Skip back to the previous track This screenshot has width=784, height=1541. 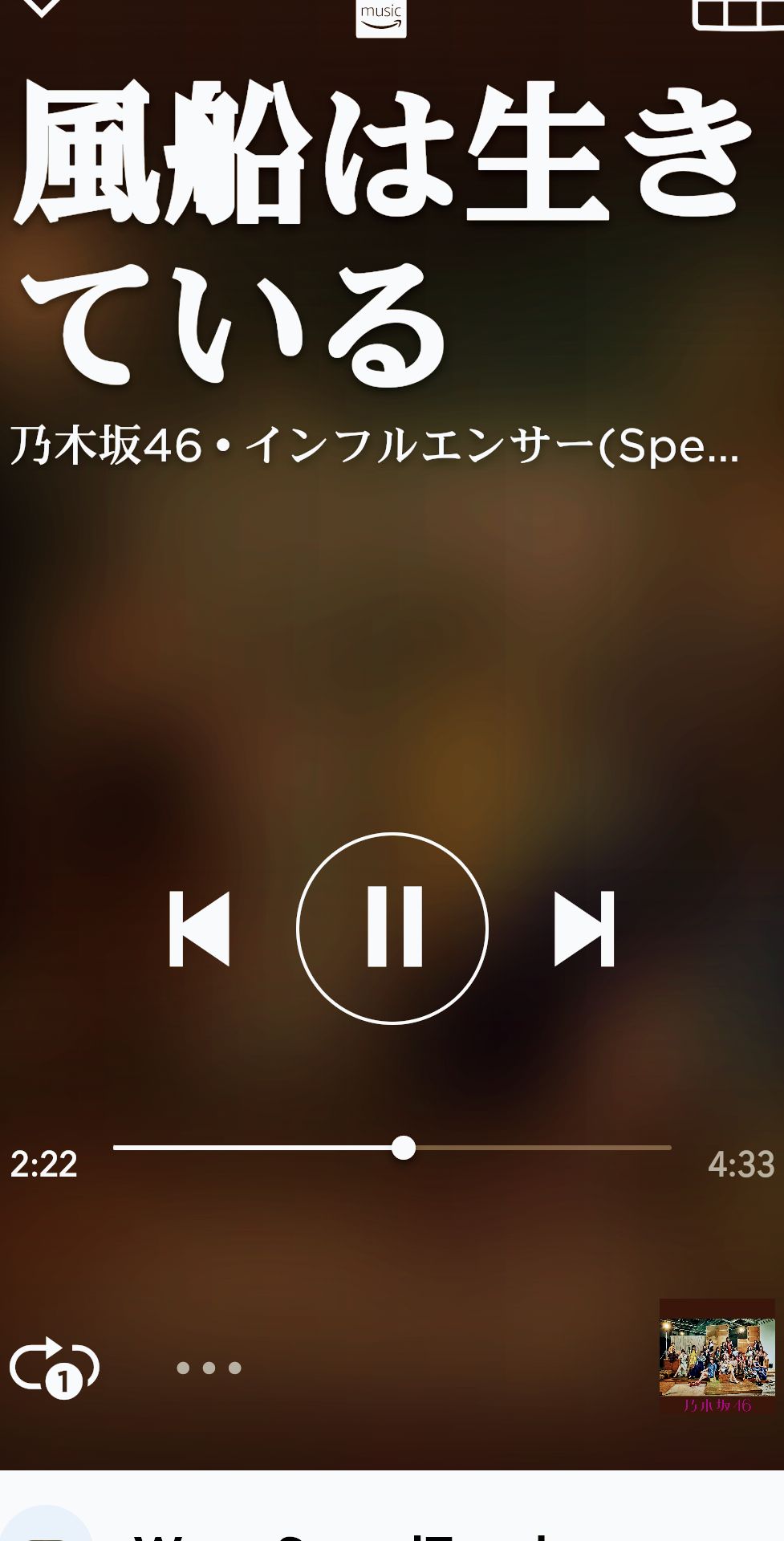point(200,929)
